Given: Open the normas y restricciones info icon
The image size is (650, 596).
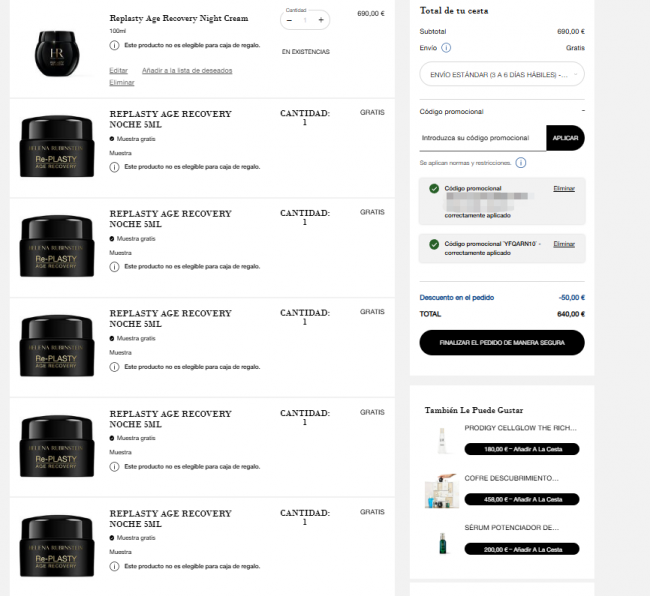Looking at the screenshot, I should point(521,162).
